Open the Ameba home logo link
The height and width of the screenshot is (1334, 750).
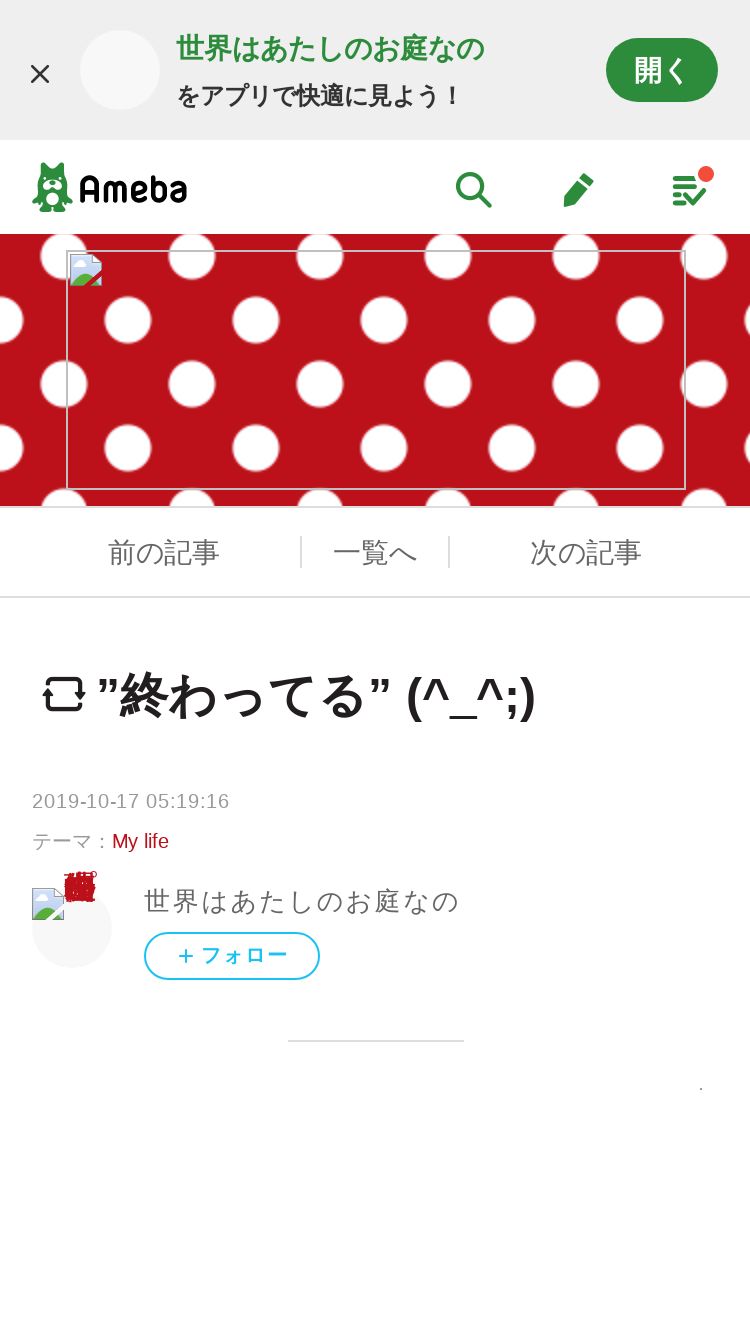tap(110, 188)
